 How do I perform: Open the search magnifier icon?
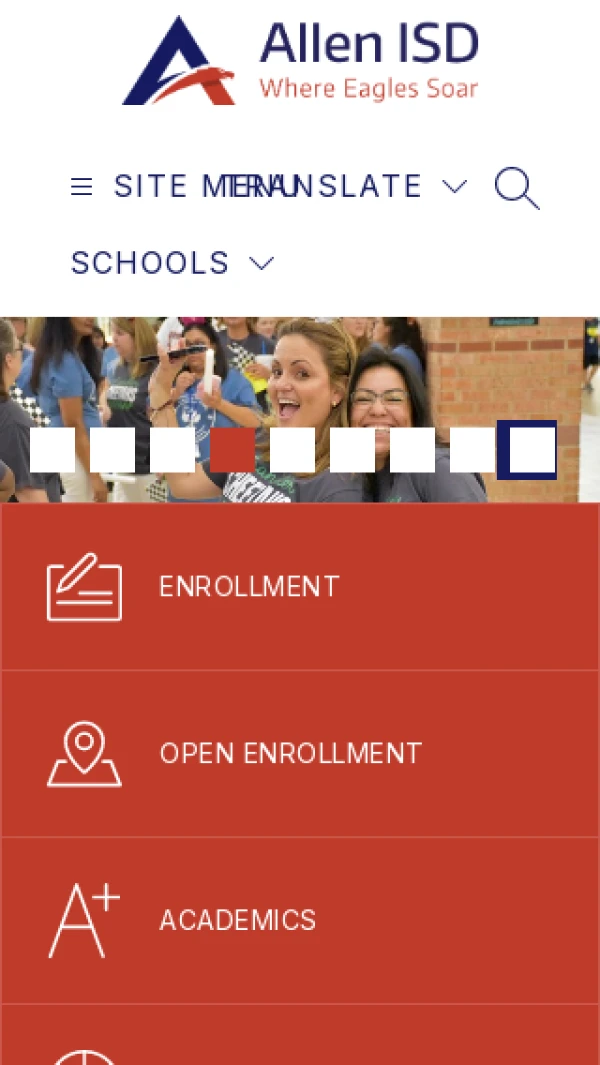click(x=516, y=187)
